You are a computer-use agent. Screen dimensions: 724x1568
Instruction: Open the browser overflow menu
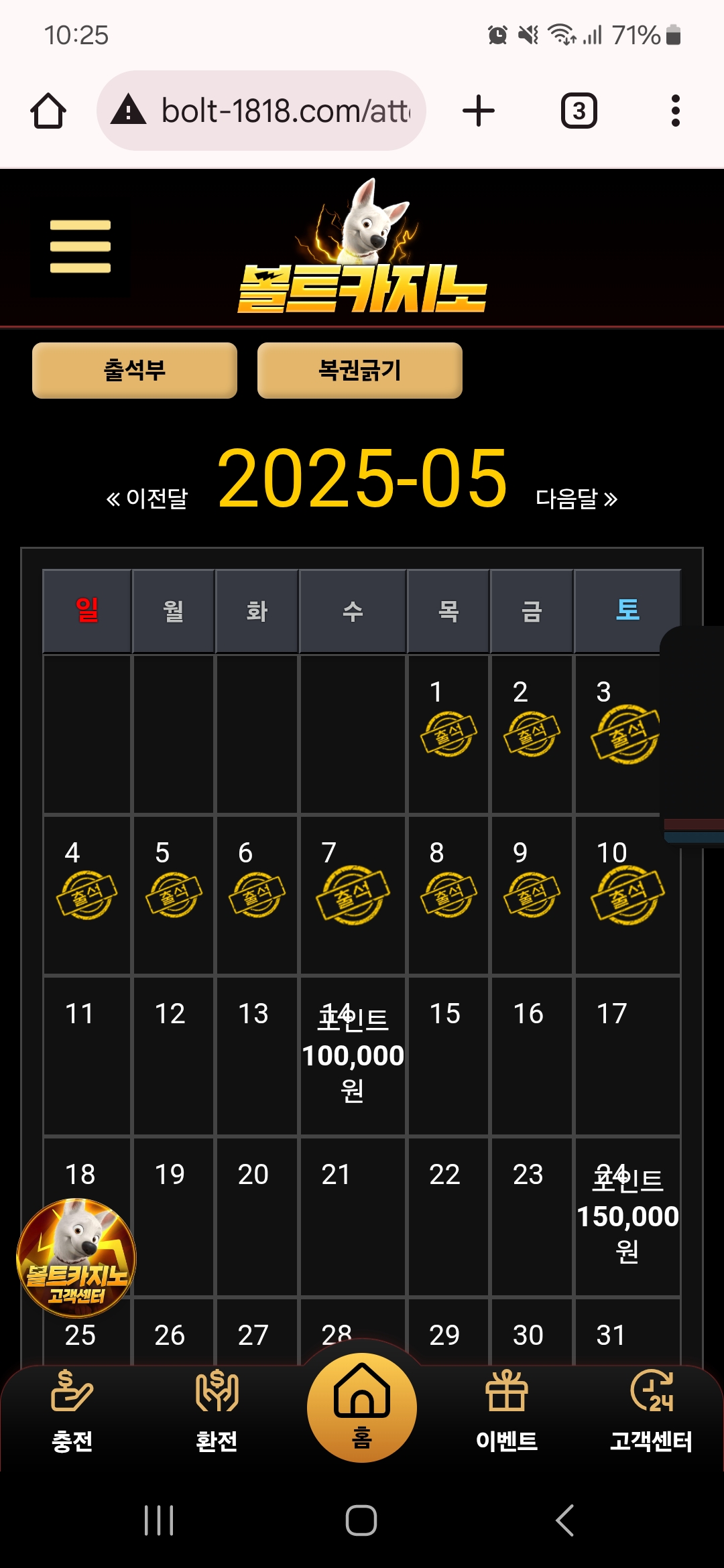[675, 111]
